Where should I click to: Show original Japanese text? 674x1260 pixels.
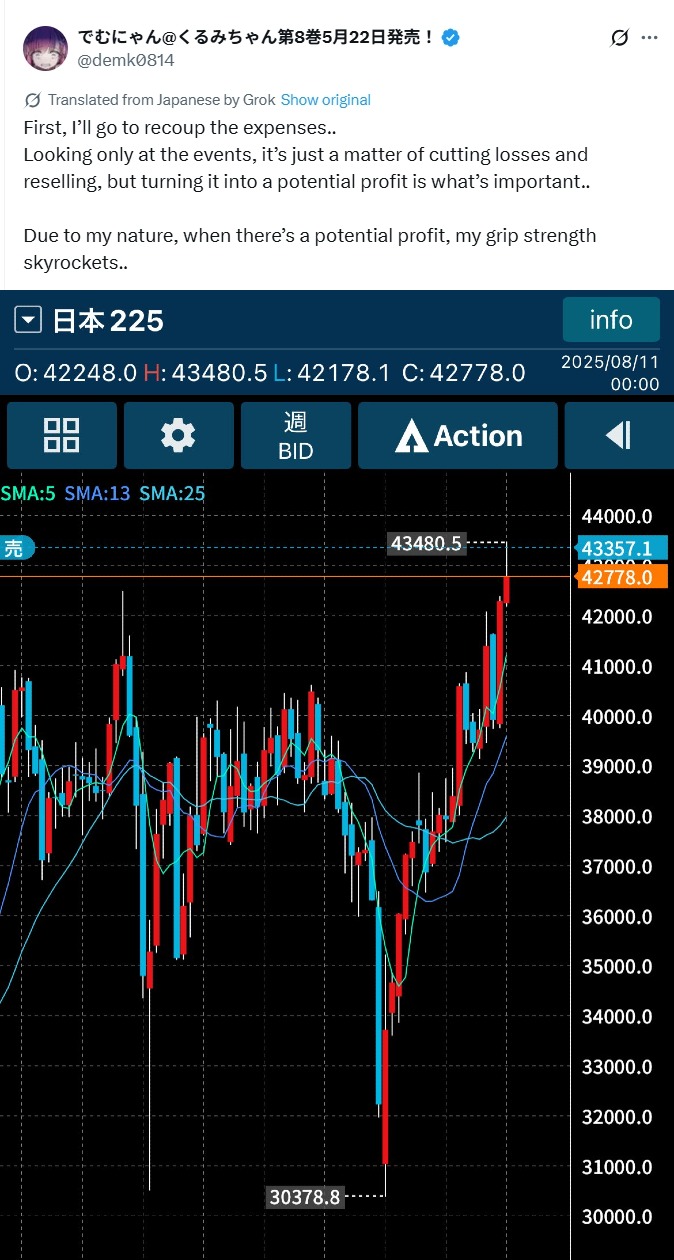pos(326,100)
